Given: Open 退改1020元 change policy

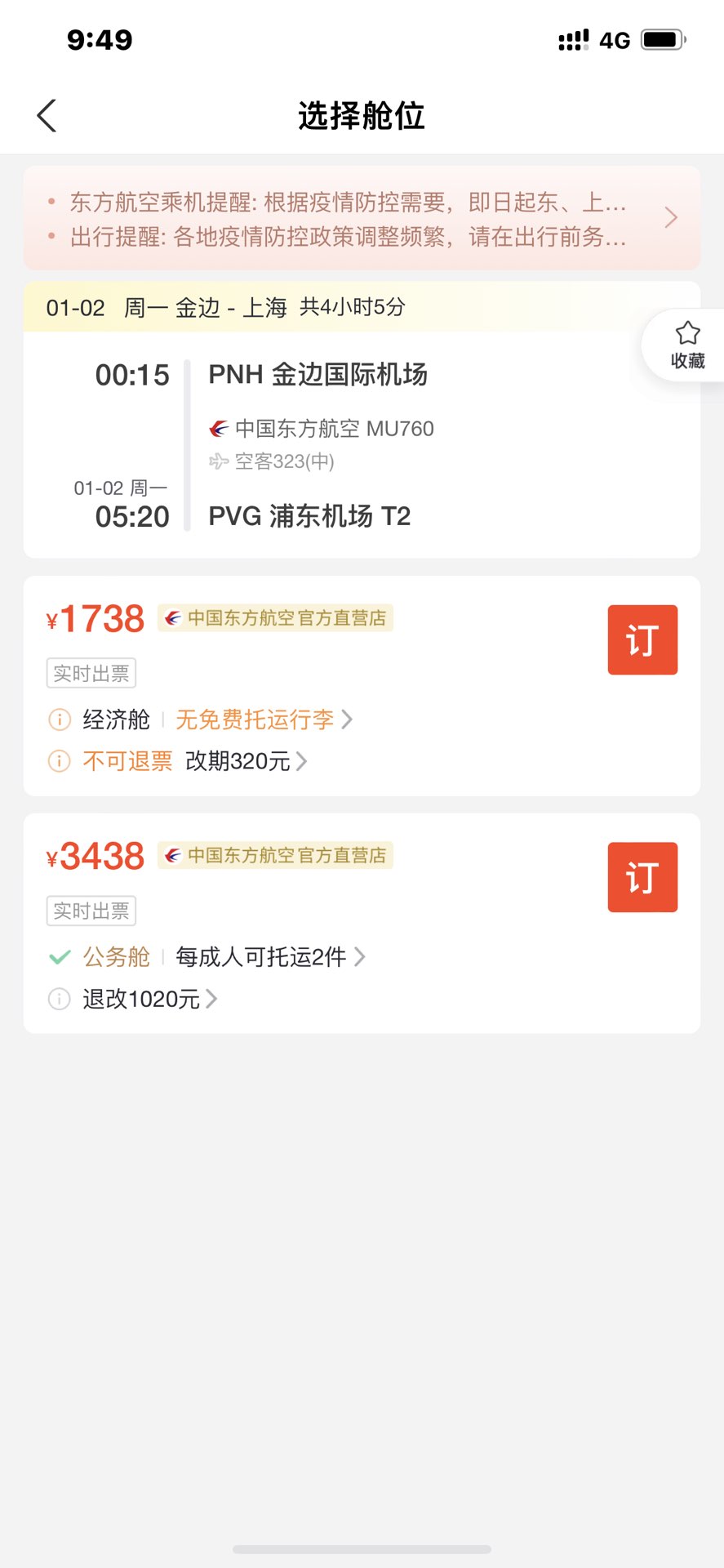Looking at the screenshot, I should (149, 999).
